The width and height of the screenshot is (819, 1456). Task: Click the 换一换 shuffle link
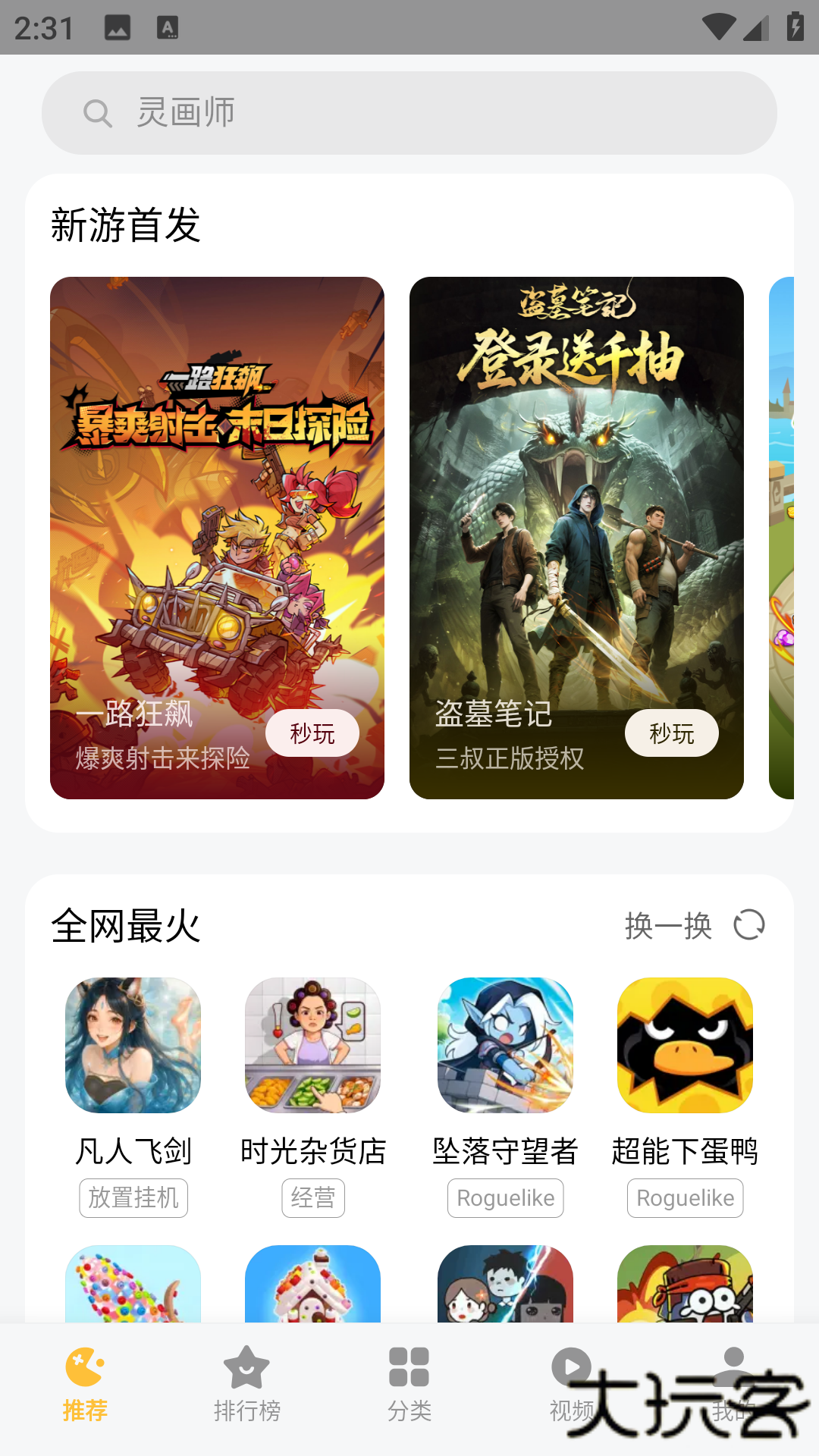pos(667,927)
